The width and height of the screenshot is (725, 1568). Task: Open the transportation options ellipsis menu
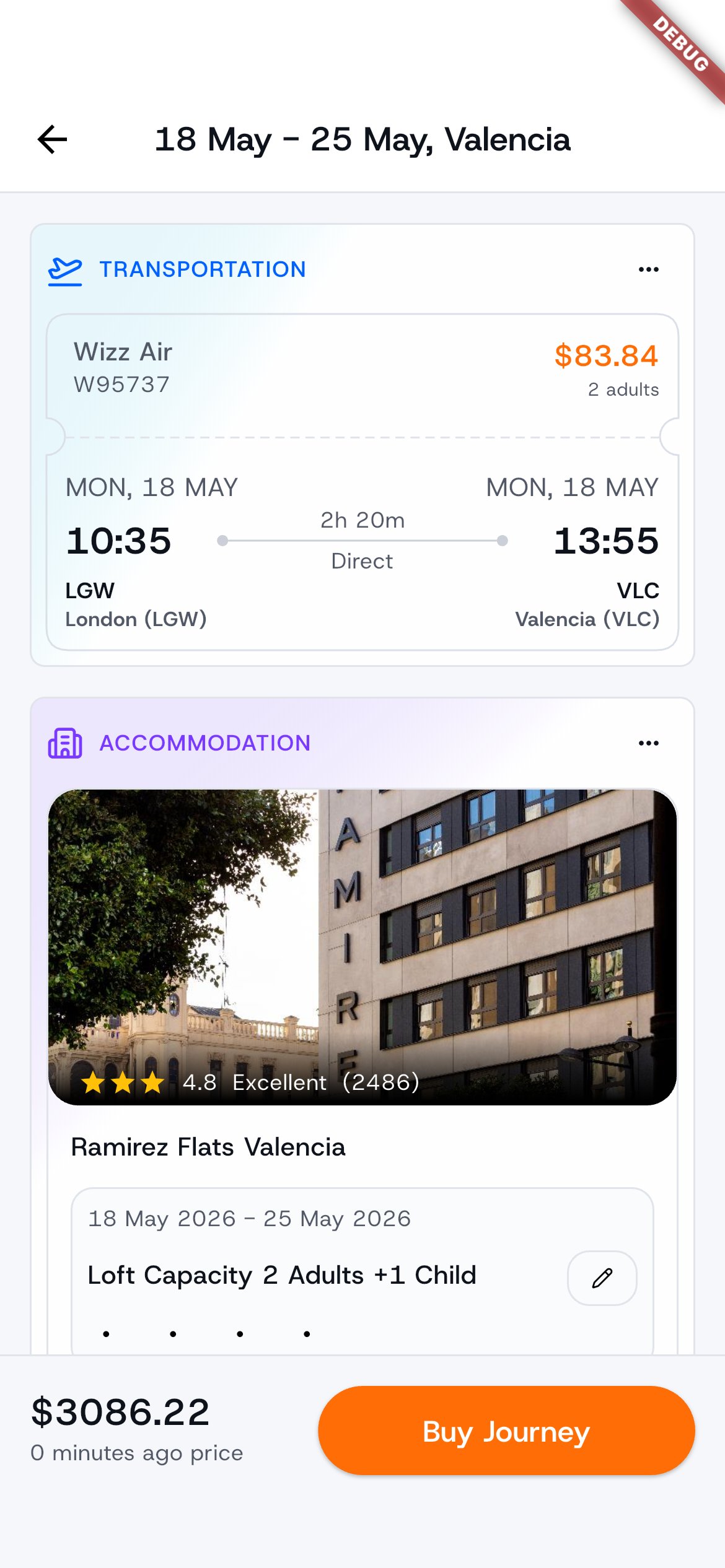click(x=648, y=269)
